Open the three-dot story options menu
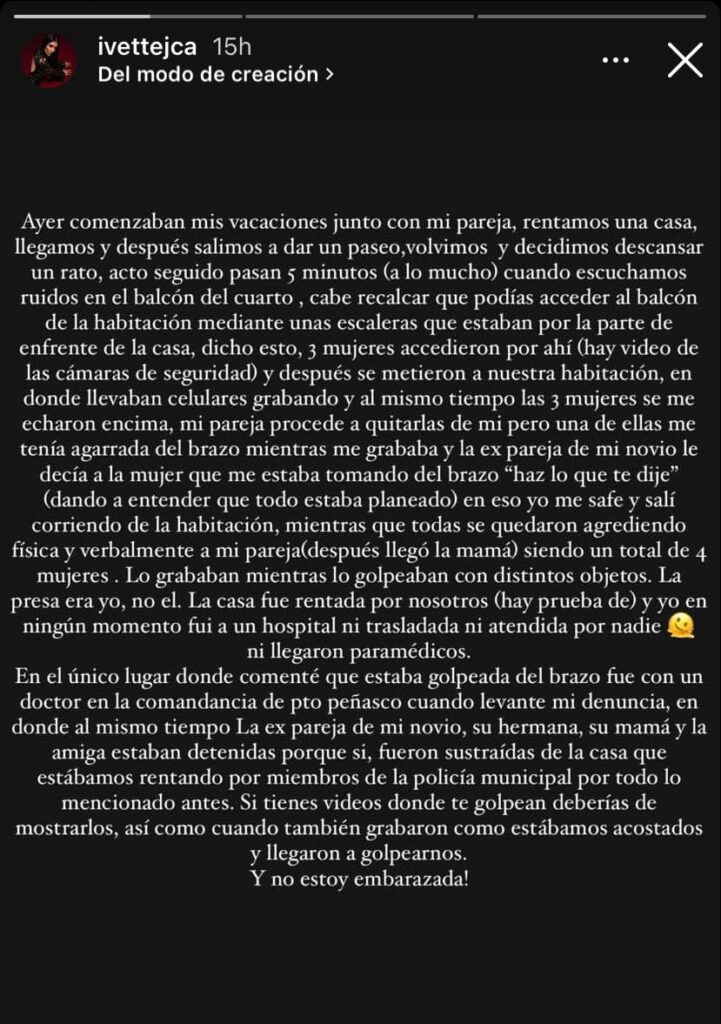 pos(615,61)
